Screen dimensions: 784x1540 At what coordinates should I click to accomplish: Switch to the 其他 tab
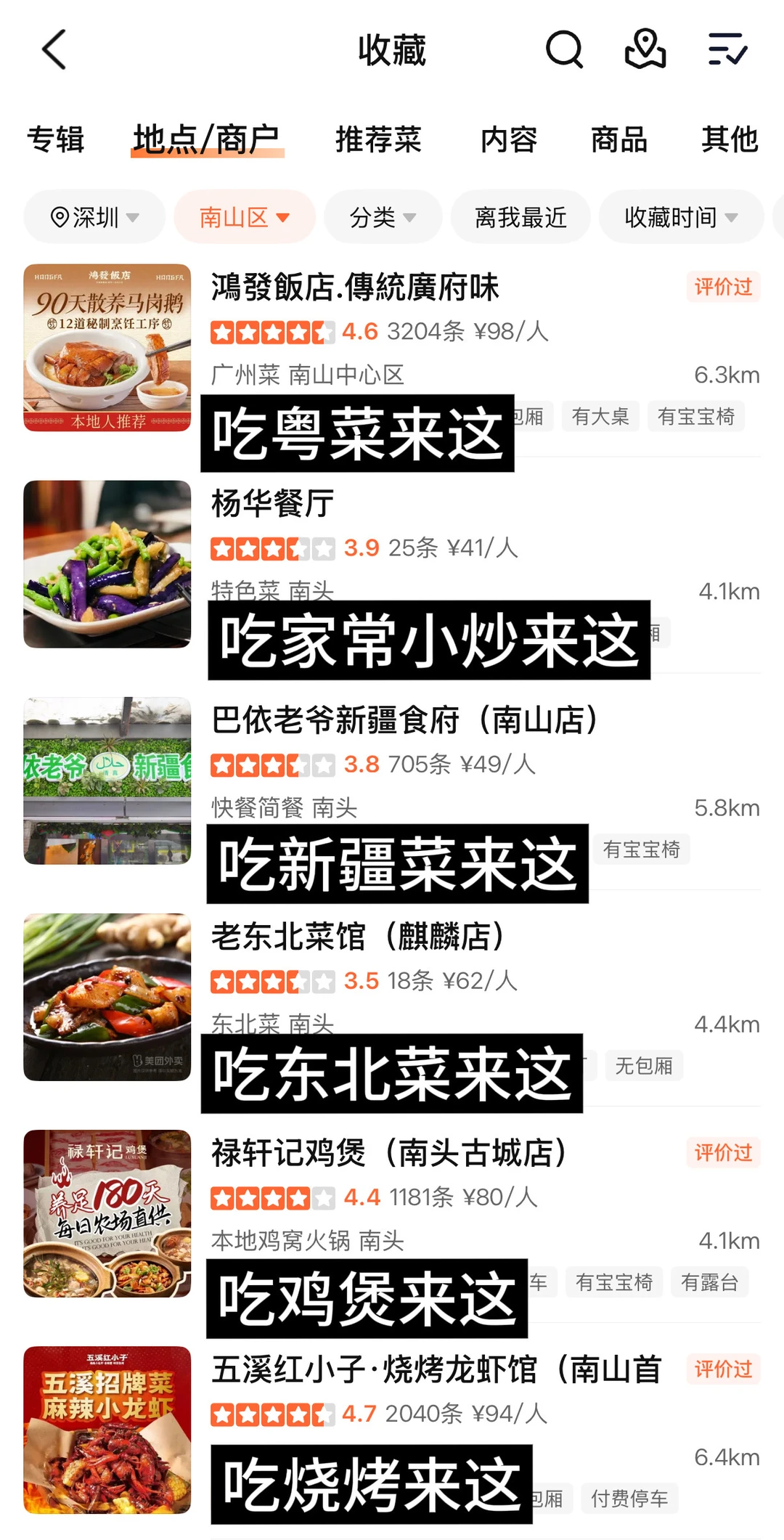tap(730, 139)
